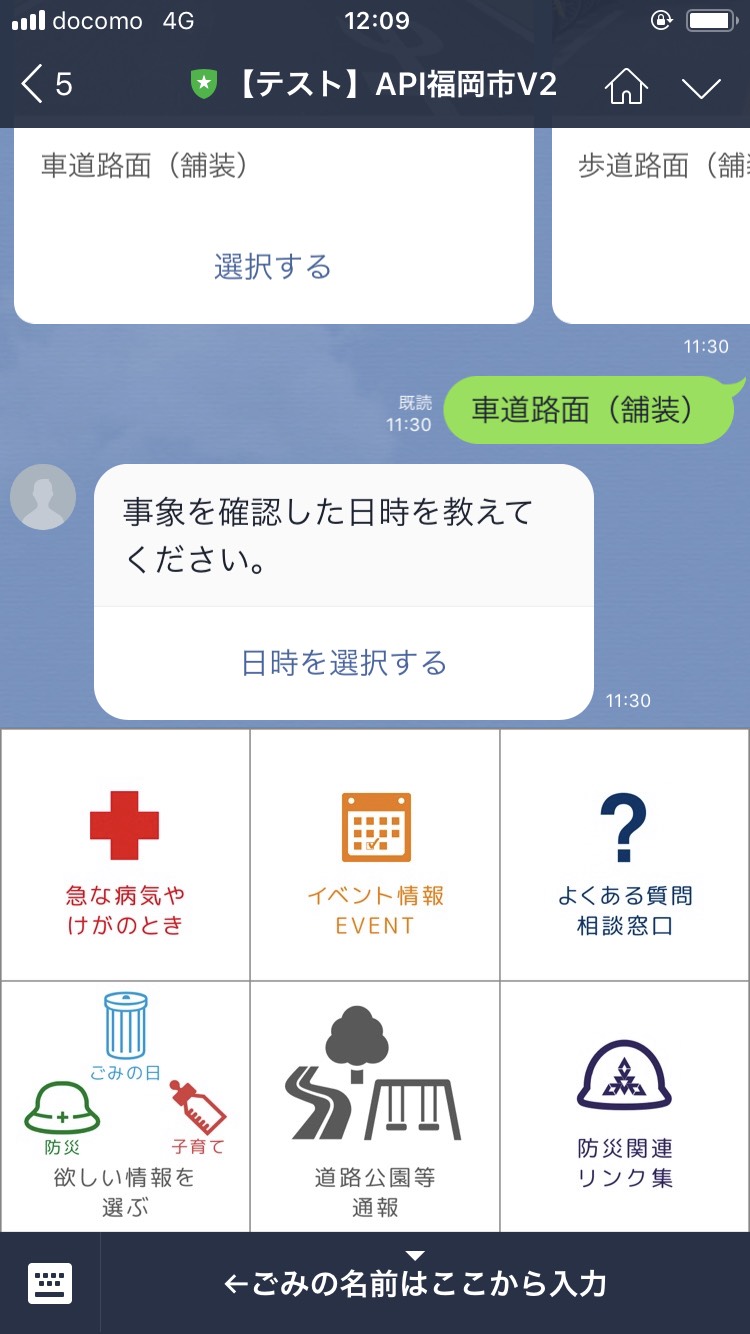The width and height of the screenshot is (750, 1334).
Task: Open the home icon in header
Action: [x=626, y=86]
